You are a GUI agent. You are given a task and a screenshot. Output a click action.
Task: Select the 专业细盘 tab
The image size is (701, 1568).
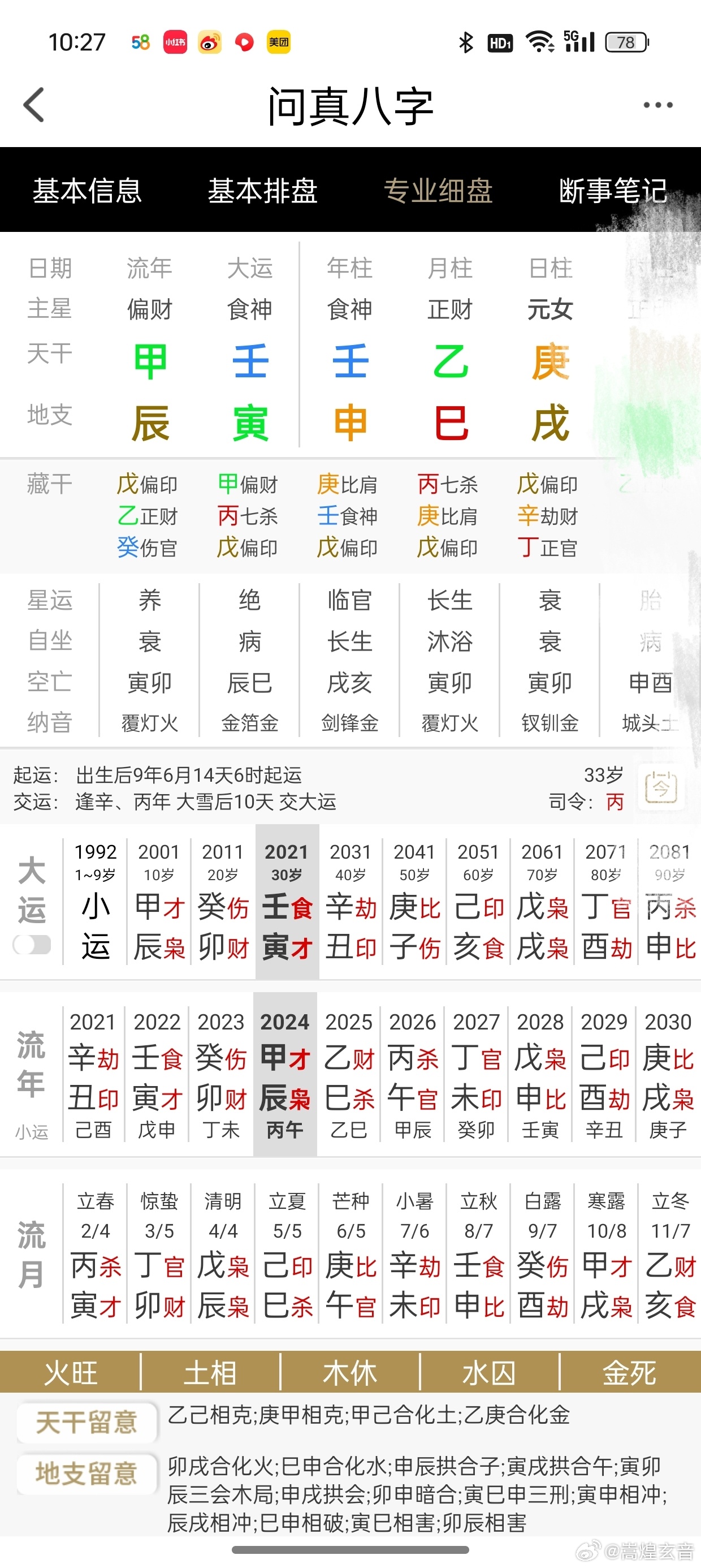[438, 191]
